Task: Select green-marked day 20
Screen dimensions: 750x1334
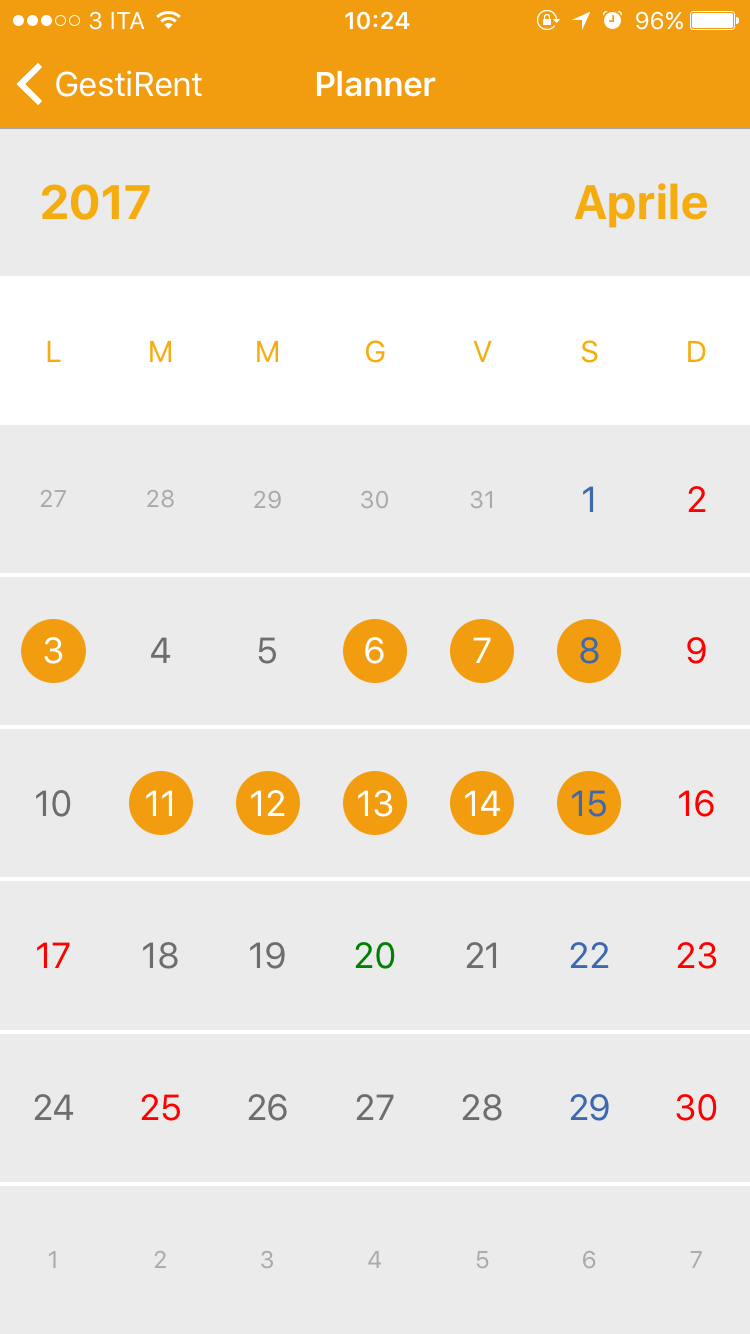Action: tap(375, 956)
